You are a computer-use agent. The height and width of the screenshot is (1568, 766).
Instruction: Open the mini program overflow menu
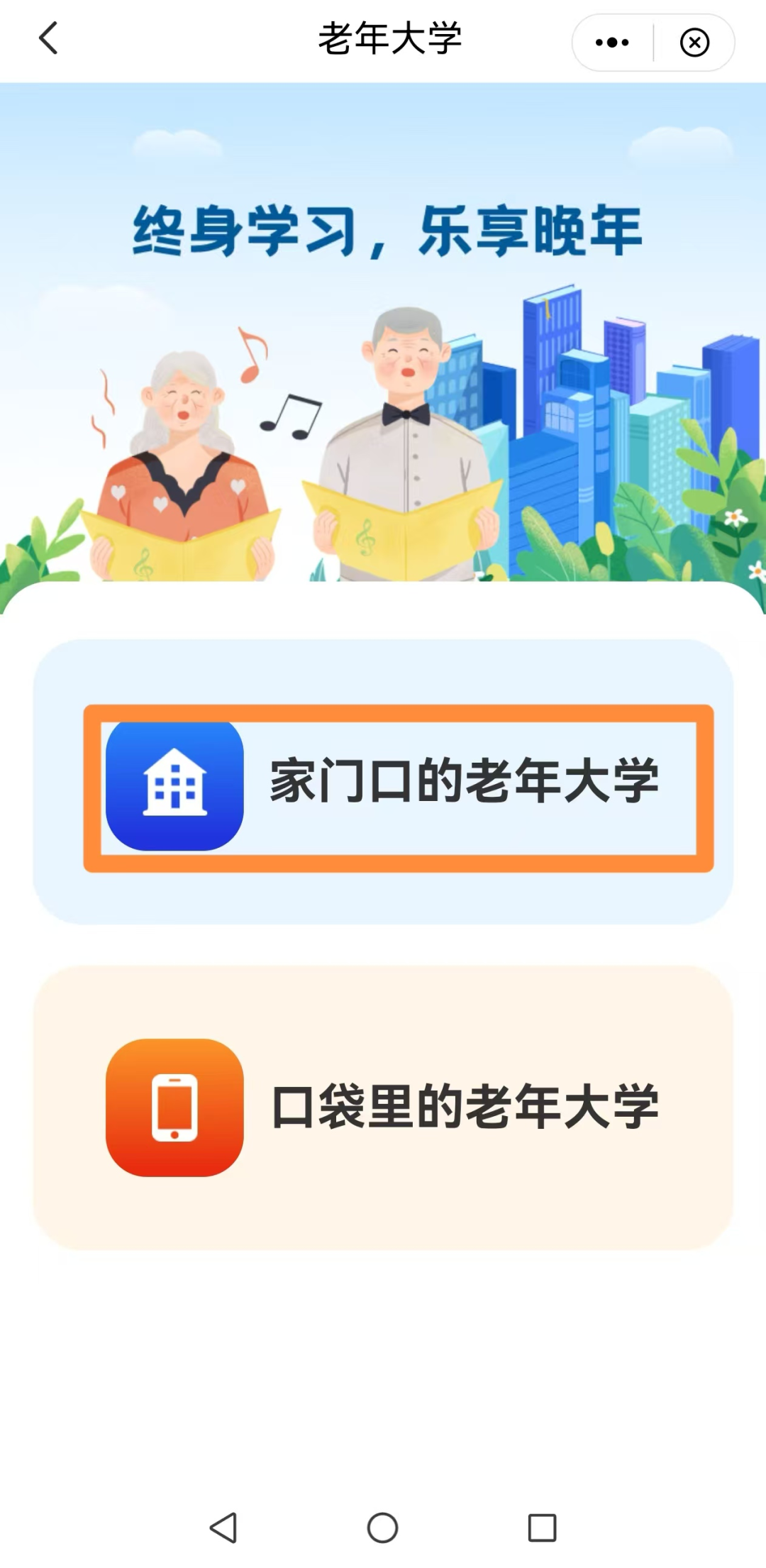pos(612,43)
